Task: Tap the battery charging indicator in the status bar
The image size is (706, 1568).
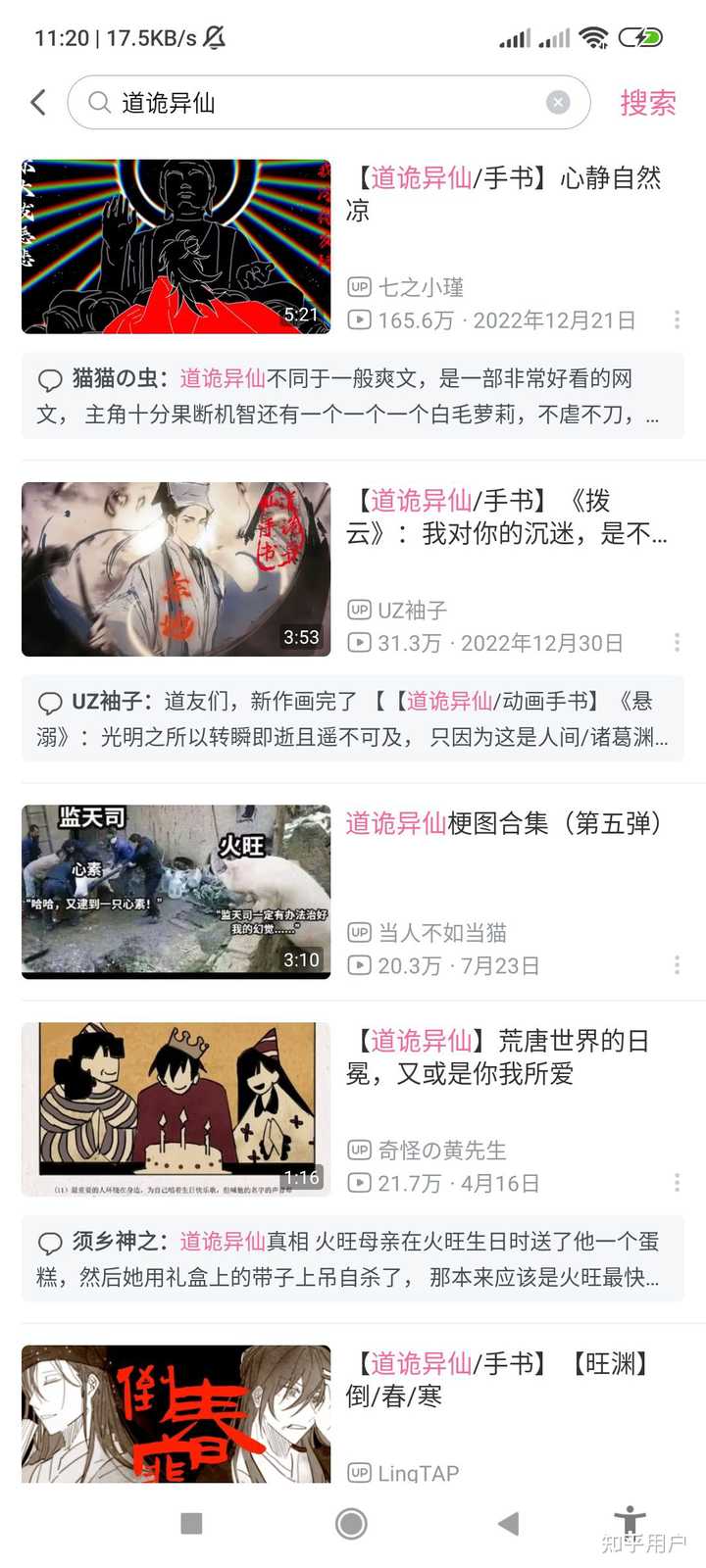Action: point(641,37)
